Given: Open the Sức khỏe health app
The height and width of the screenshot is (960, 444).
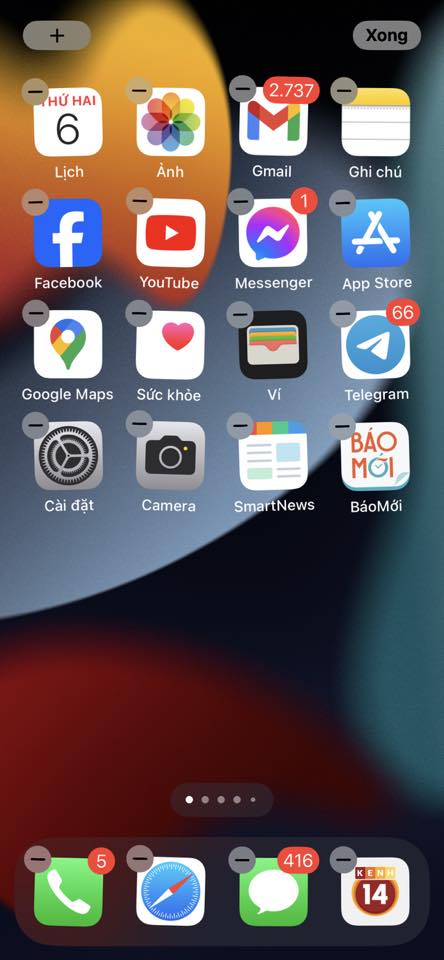Looking at the screenshot, I should click(171, 344).
